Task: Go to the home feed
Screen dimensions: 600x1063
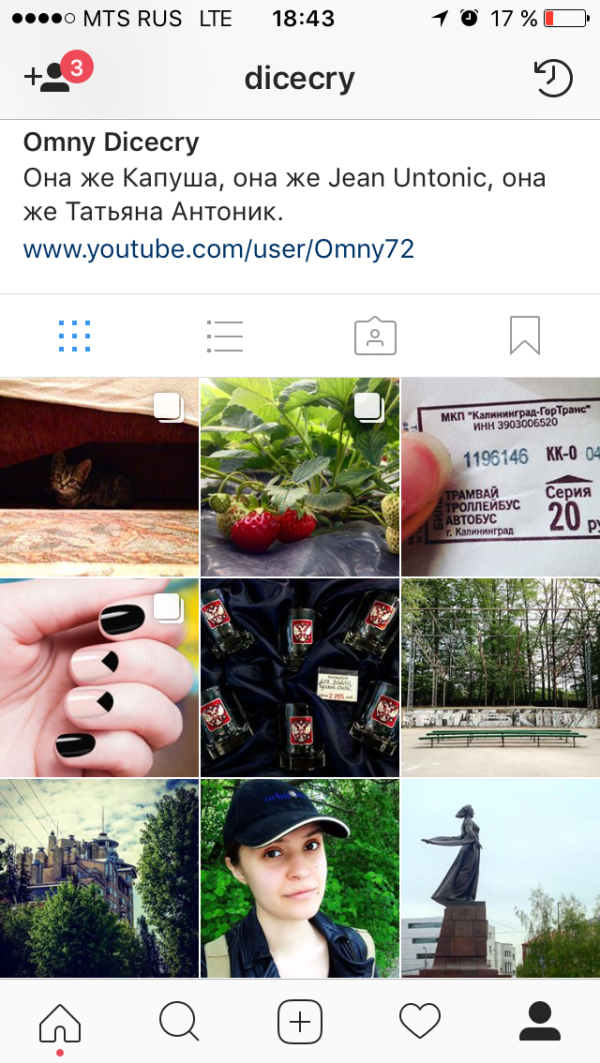Action: coord(60,1021)
